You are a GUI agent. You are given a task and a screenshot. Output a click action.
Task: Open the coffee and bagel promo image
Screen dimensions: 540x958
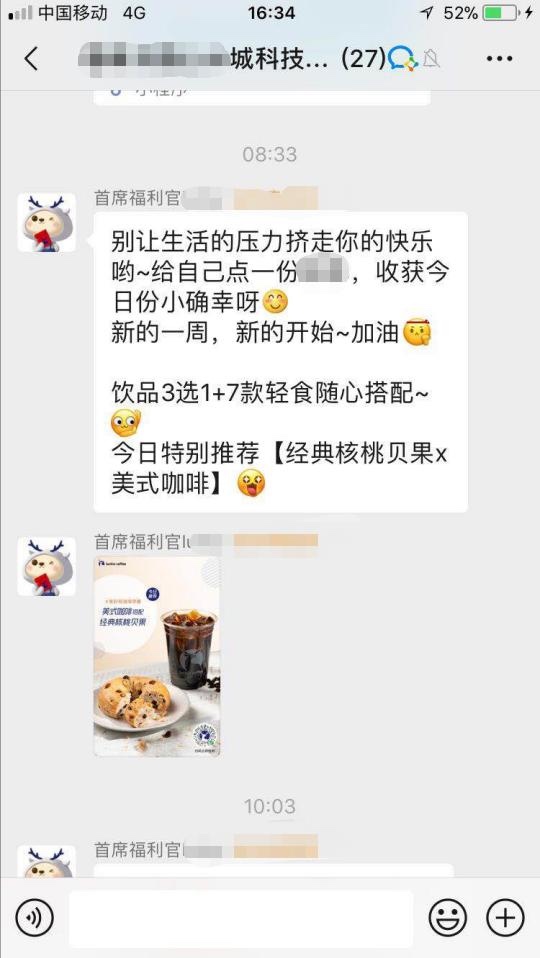pyautogui.click(x=157, y=656)
